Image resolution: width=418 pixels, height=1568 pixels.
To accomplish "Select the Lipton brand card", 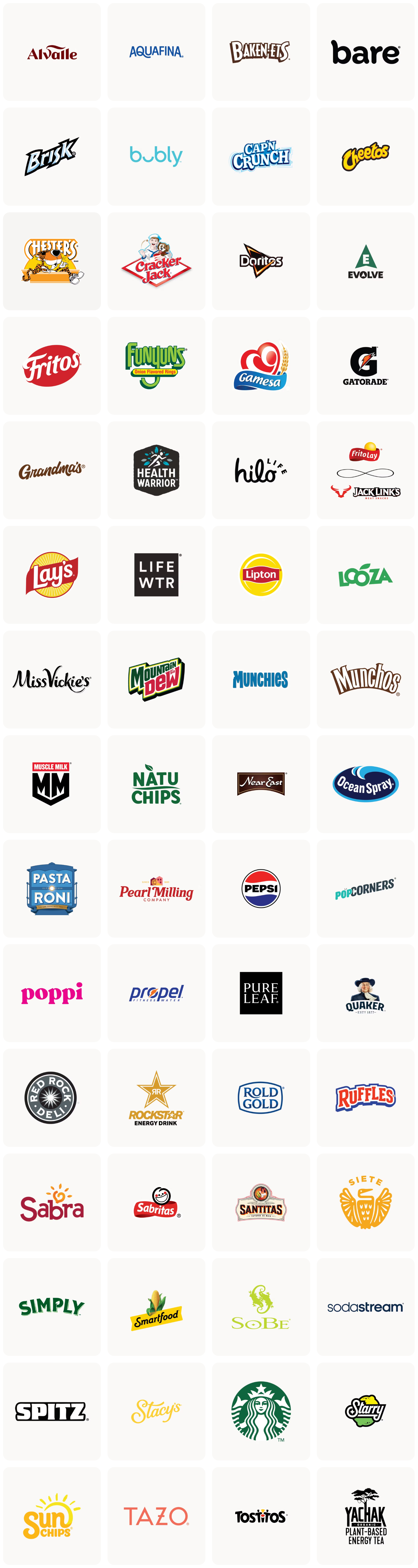I will coord(261,575).
